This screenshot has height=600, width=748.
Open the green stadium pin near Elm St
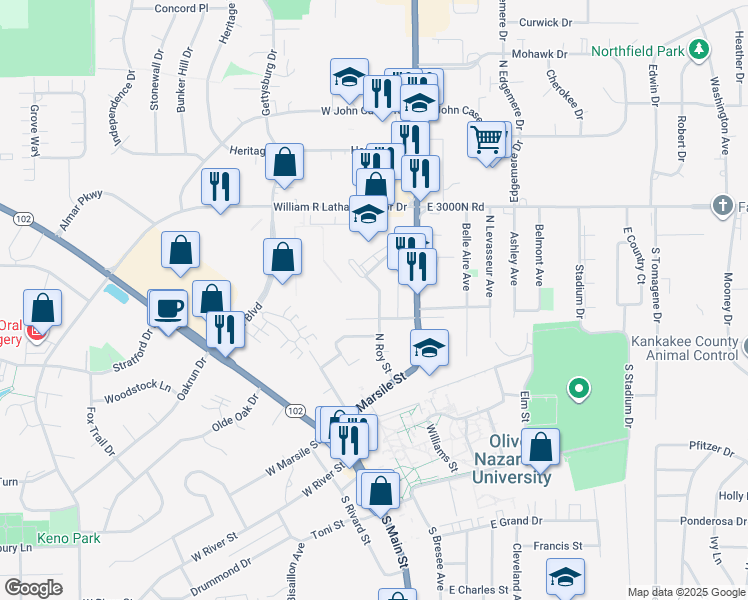click(577, 388)
